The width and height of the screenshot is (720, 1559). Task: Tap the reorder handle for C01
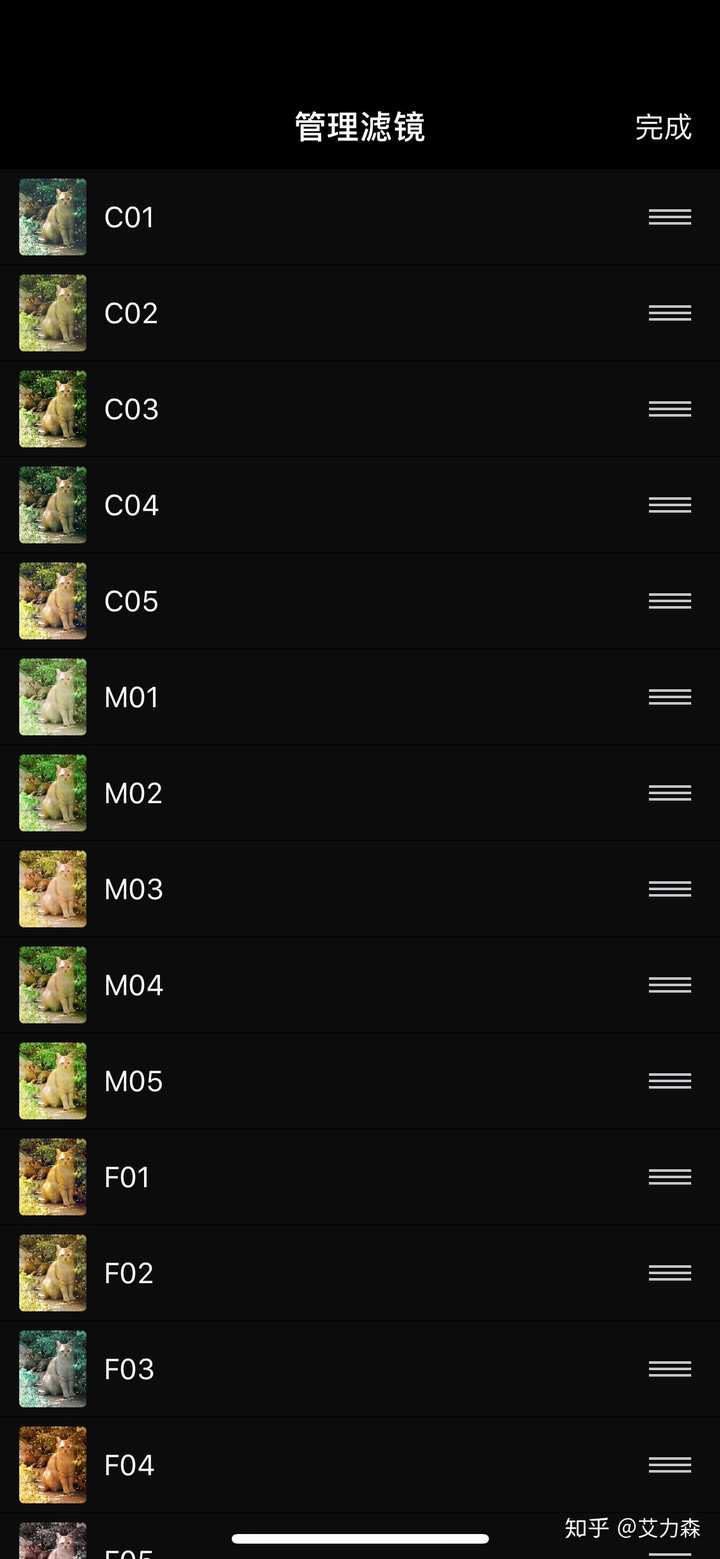coord(669,217)
